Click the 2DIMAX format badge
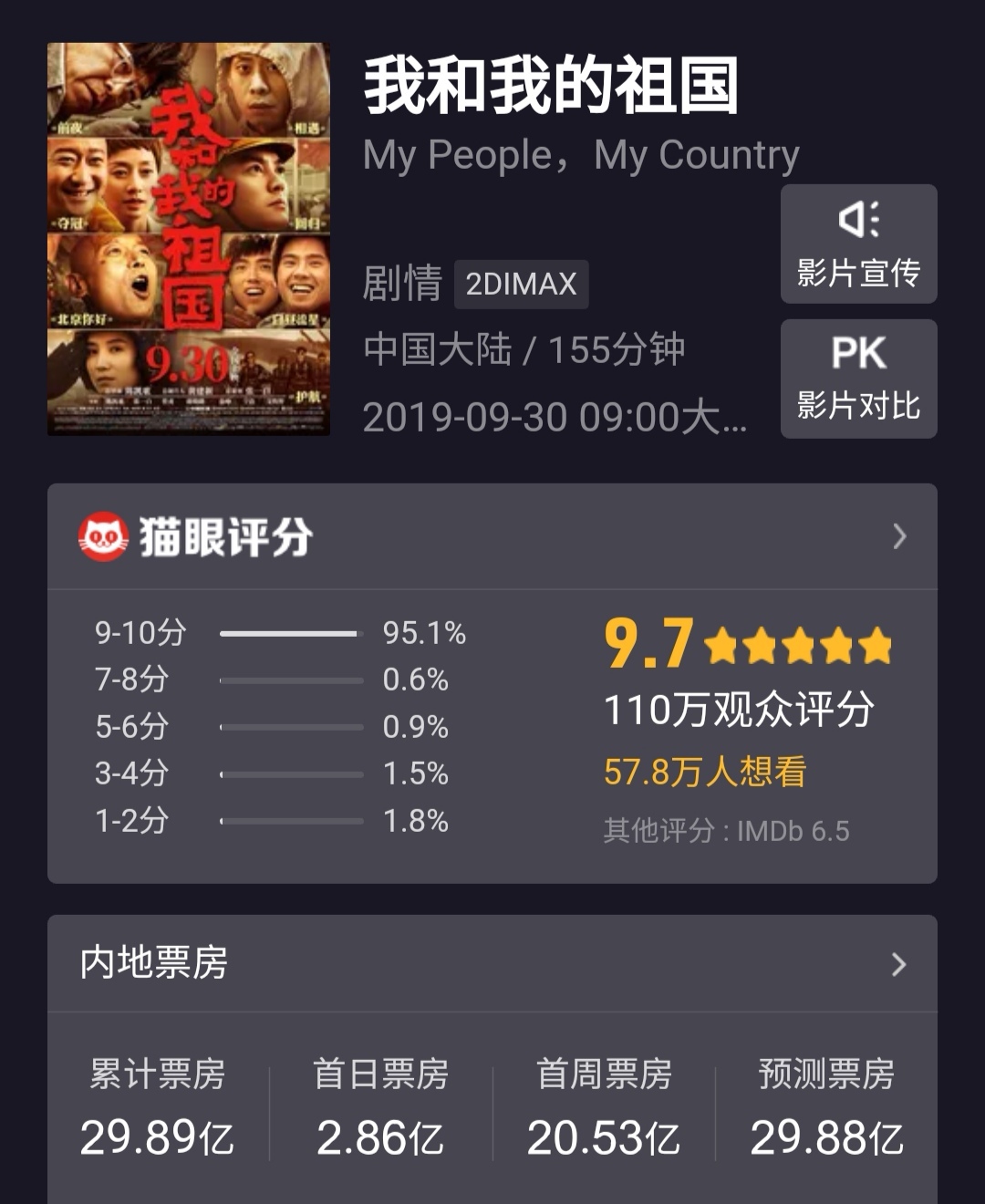This screenshot has width=985, height=1204. coord(521,284)
